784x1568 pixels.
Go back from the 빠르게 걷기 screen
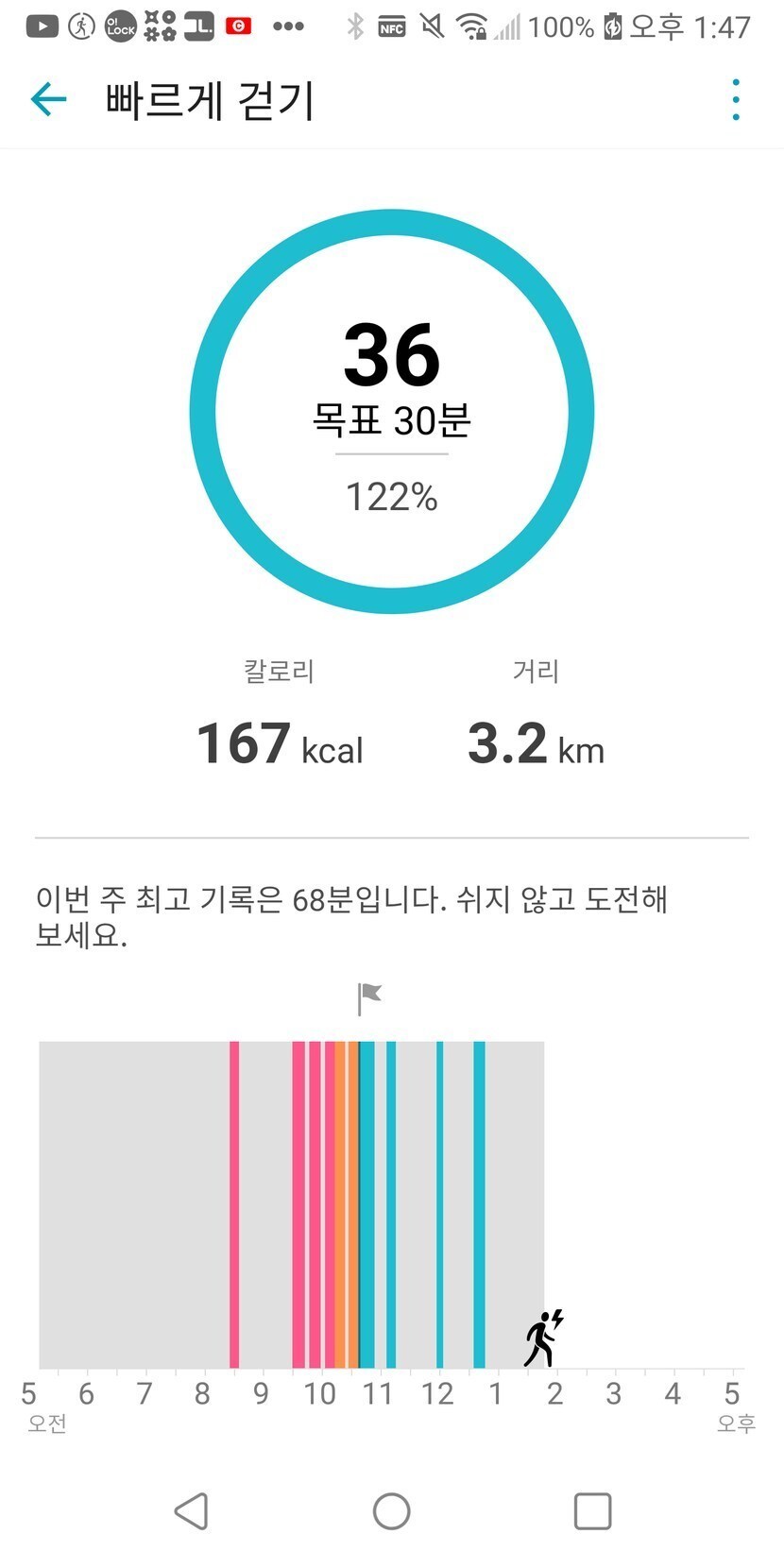point(49,99)
